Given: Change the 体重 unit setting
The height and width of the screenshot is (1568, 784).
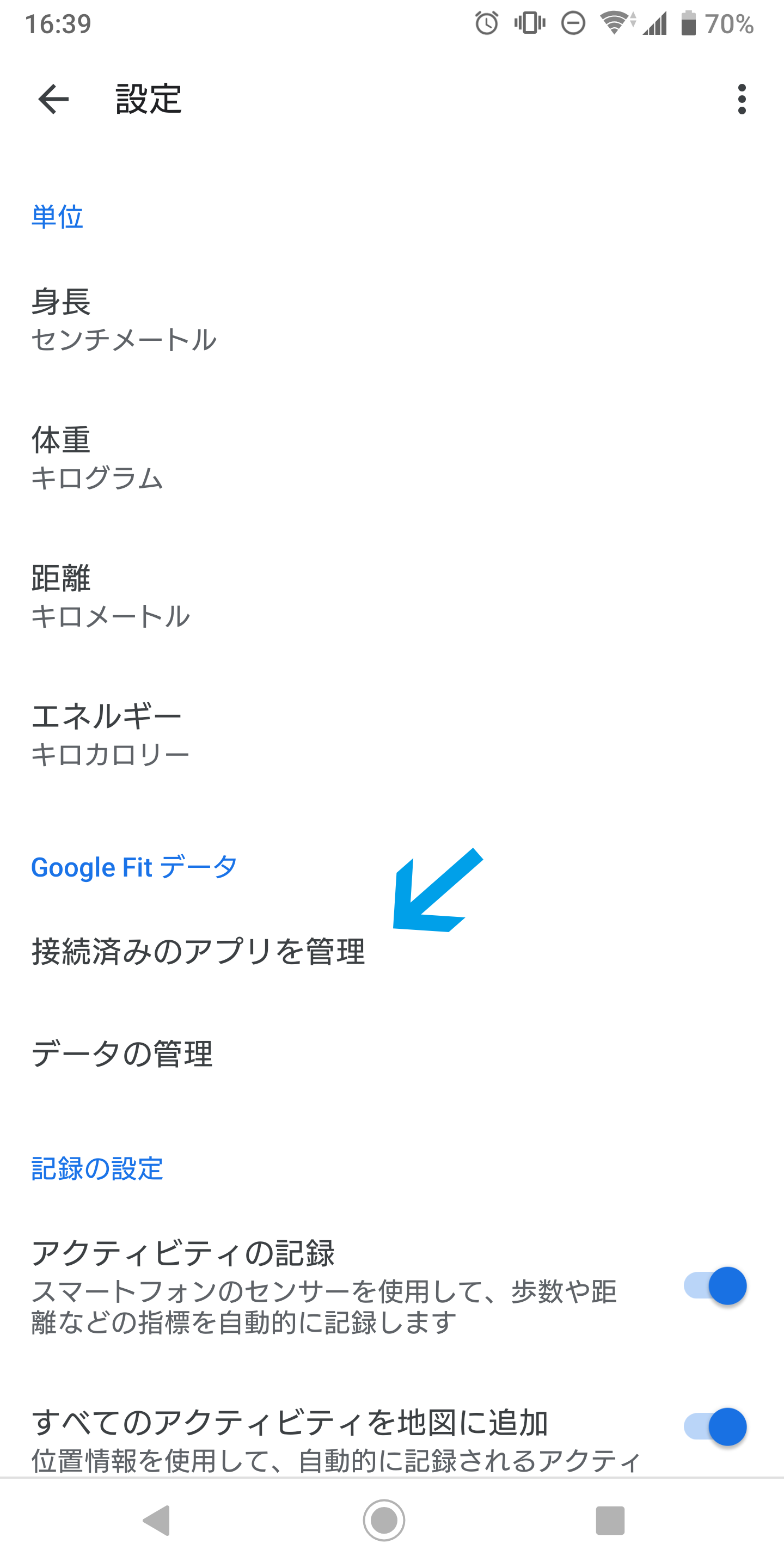Looking at the screenshot, I should coord(97,458).
